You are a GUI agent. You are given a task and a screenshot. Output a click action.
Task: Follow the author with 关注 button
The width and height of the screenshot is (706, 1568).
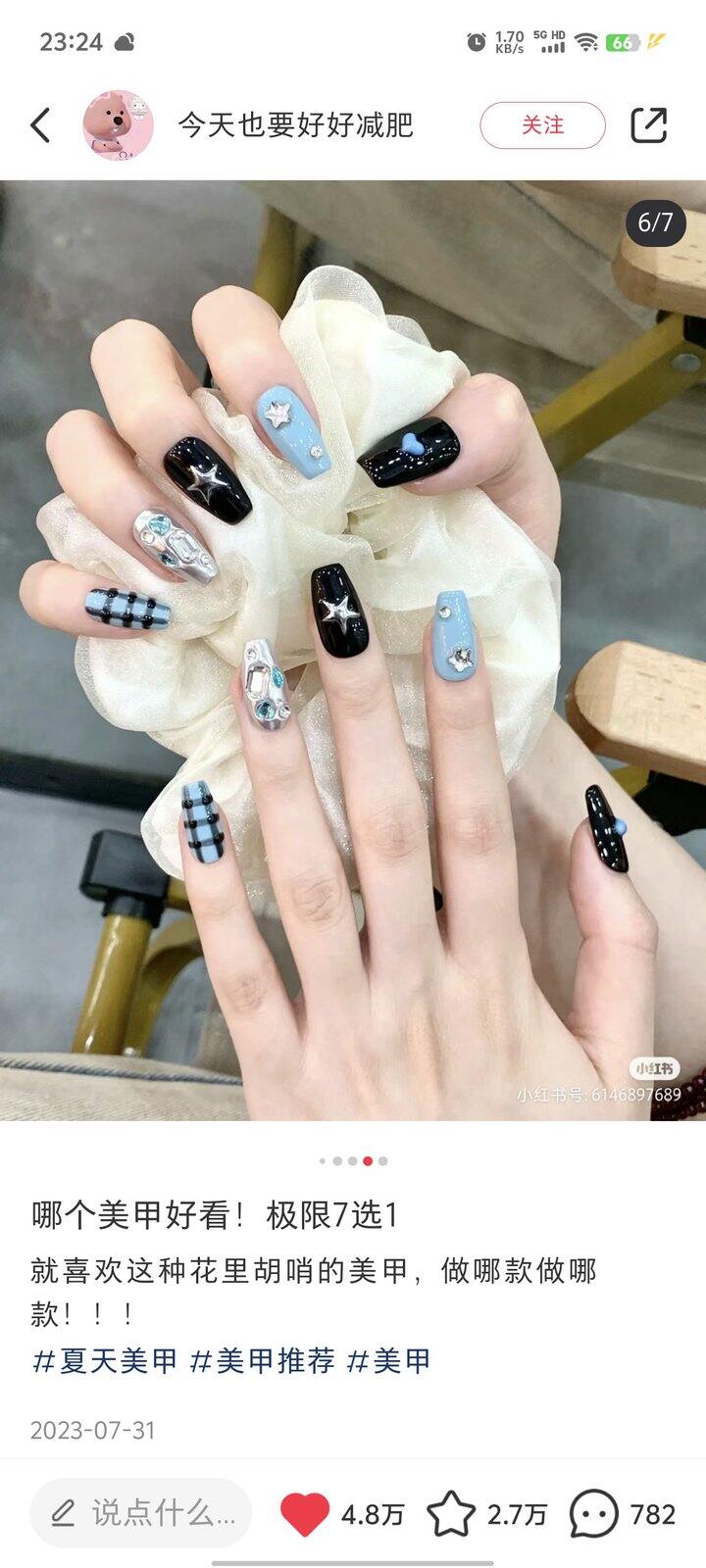[542, 125]
